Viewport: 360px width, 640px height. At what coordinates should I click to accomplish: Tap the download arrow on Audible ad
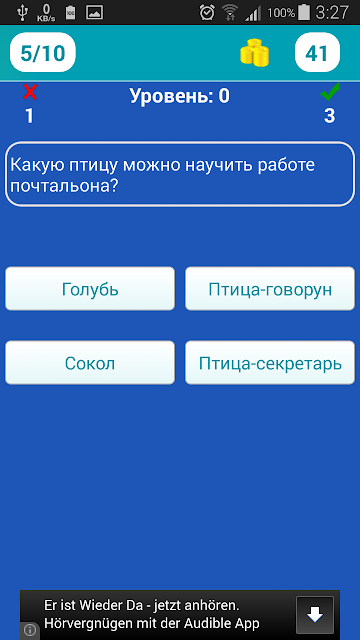pyautogui.click(x=315, y=615)
